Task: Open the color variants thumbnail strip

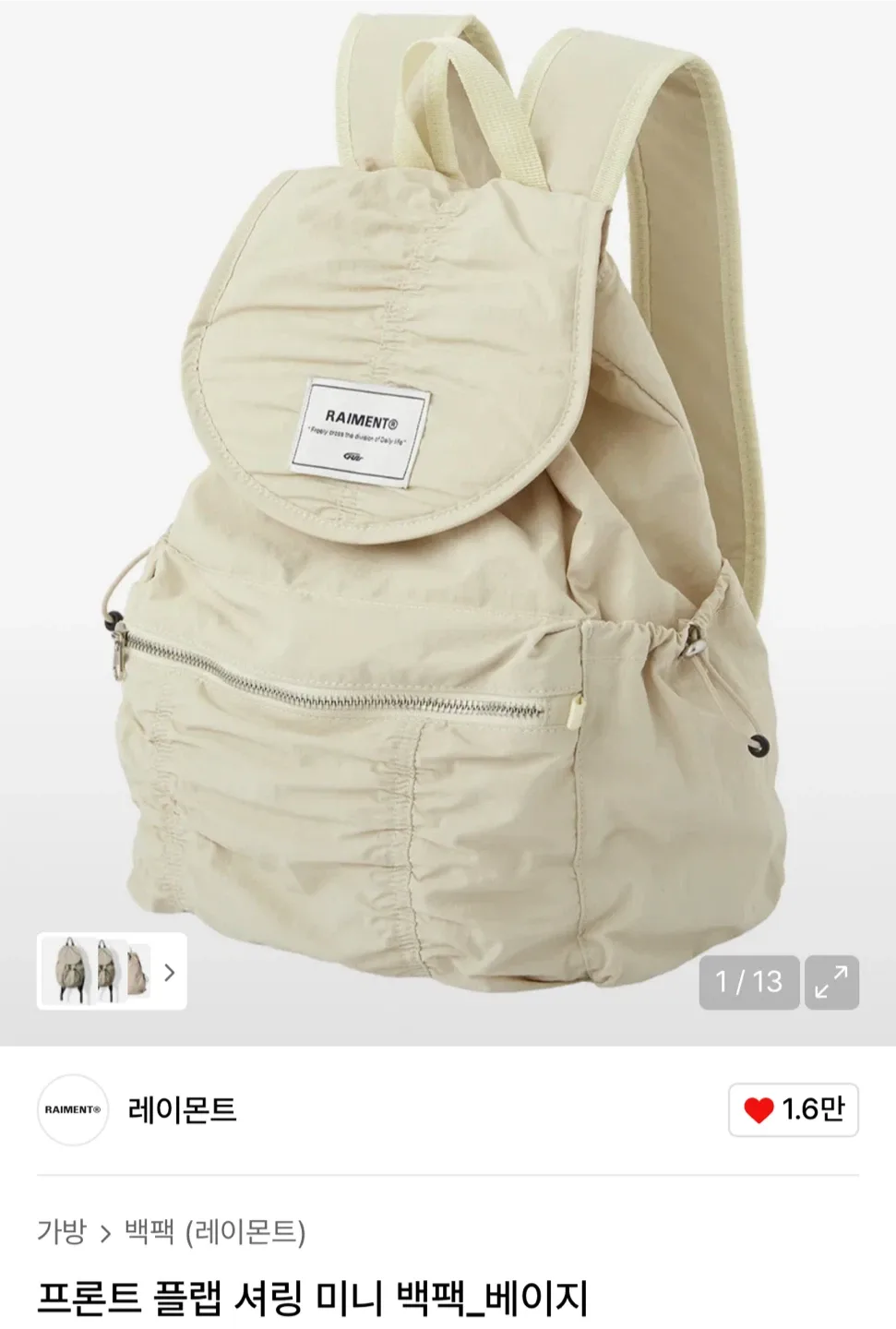Action: click(x=112, y=971)
